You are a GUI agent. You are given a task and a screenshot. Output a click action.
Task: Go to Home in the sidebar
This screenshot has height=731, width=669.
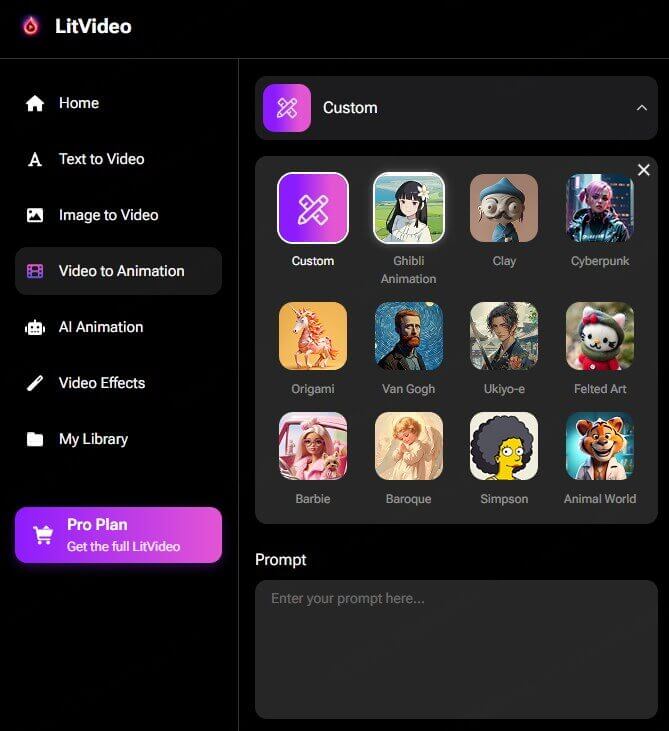78,103
